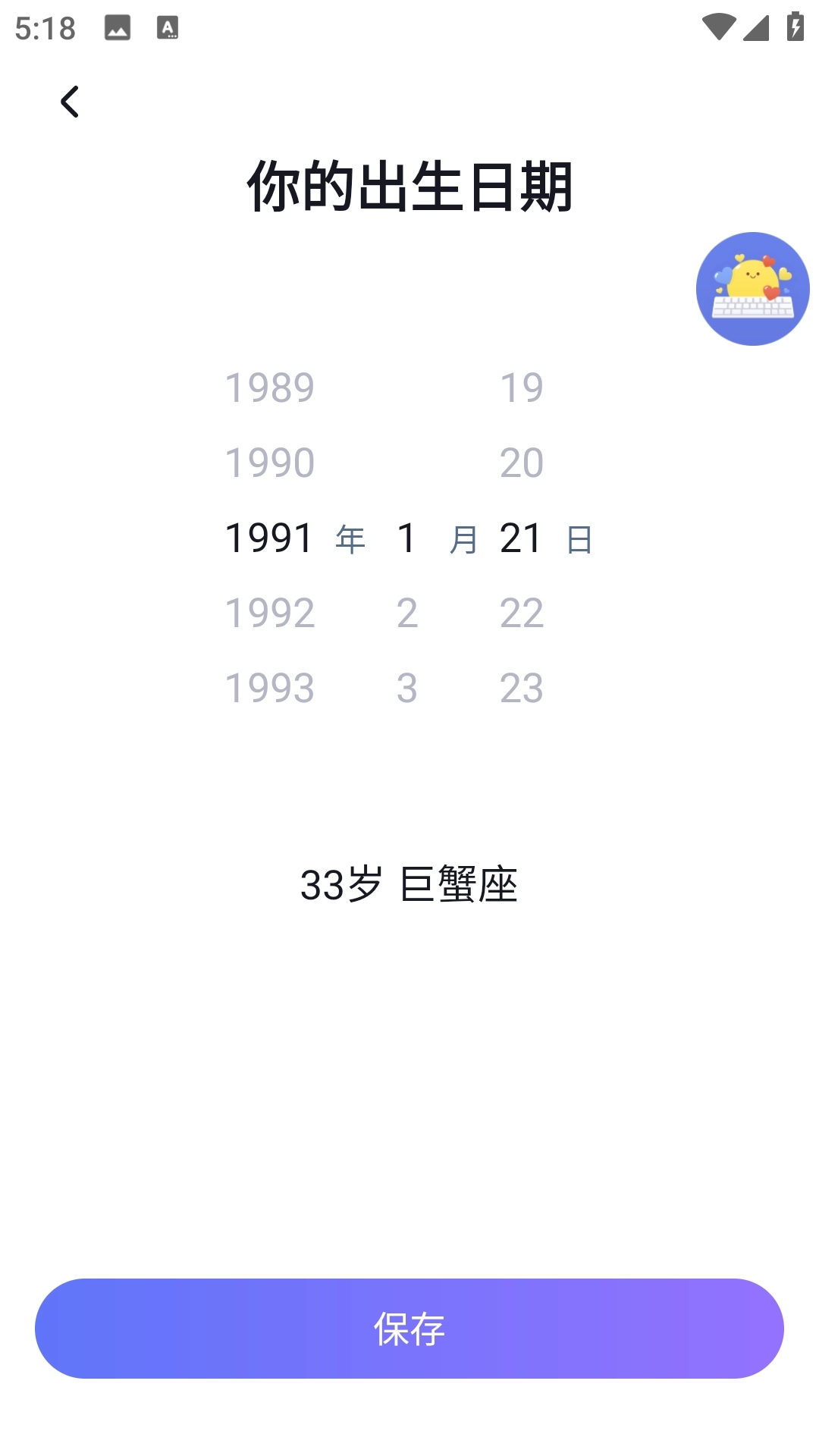Select month 3 in the picker

click(407, 686)
